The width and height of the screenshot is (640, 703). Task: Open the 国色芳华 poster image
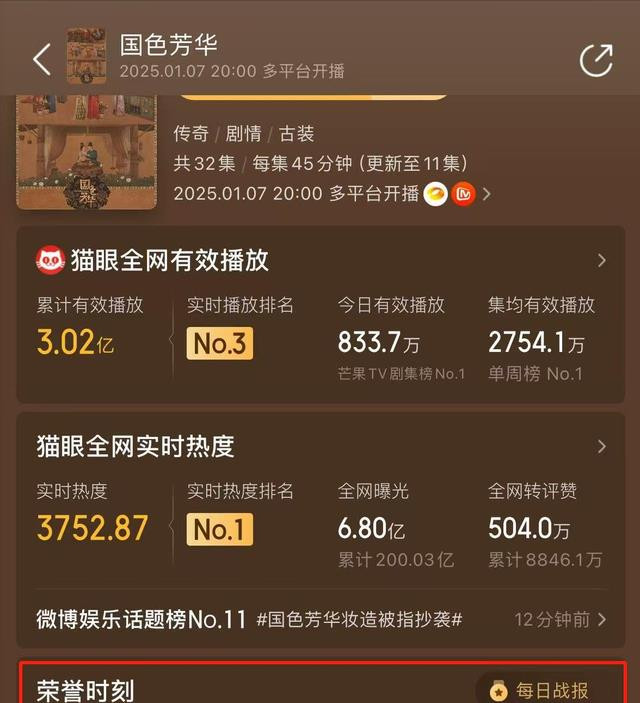point(86,150)
